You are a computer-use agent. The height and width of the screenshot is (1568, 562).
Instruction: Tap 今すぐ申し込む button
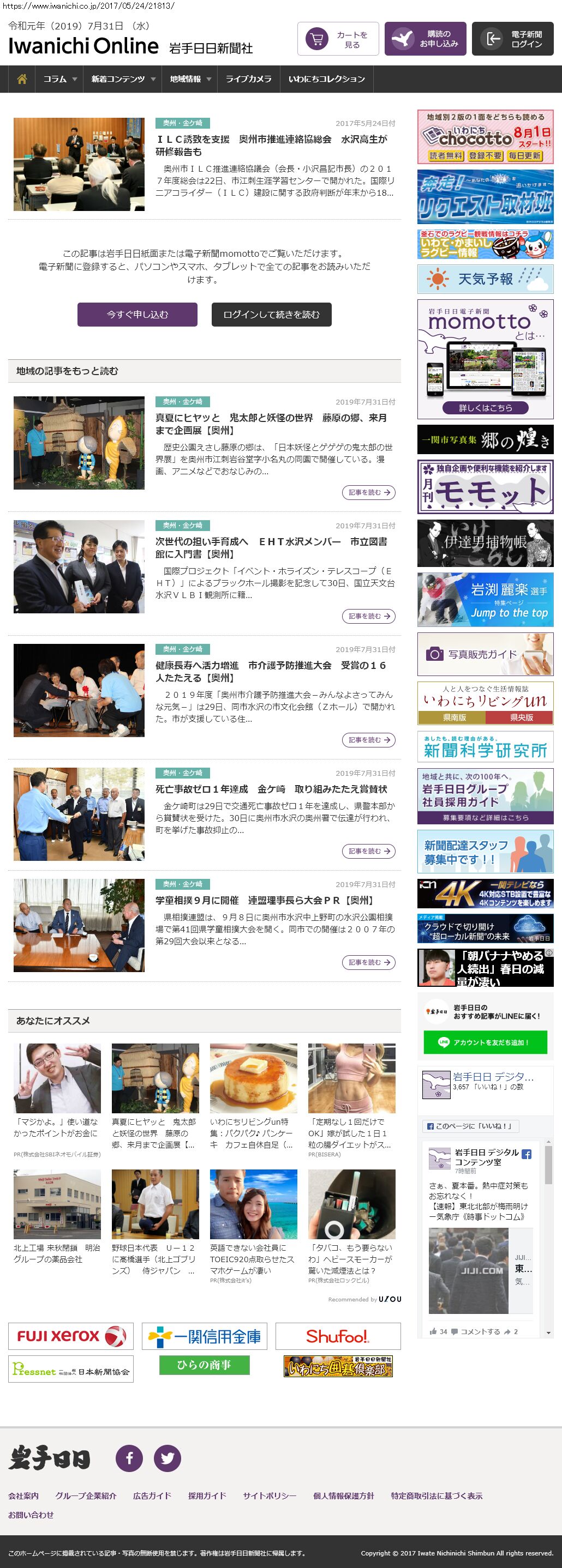click(137, 315)
